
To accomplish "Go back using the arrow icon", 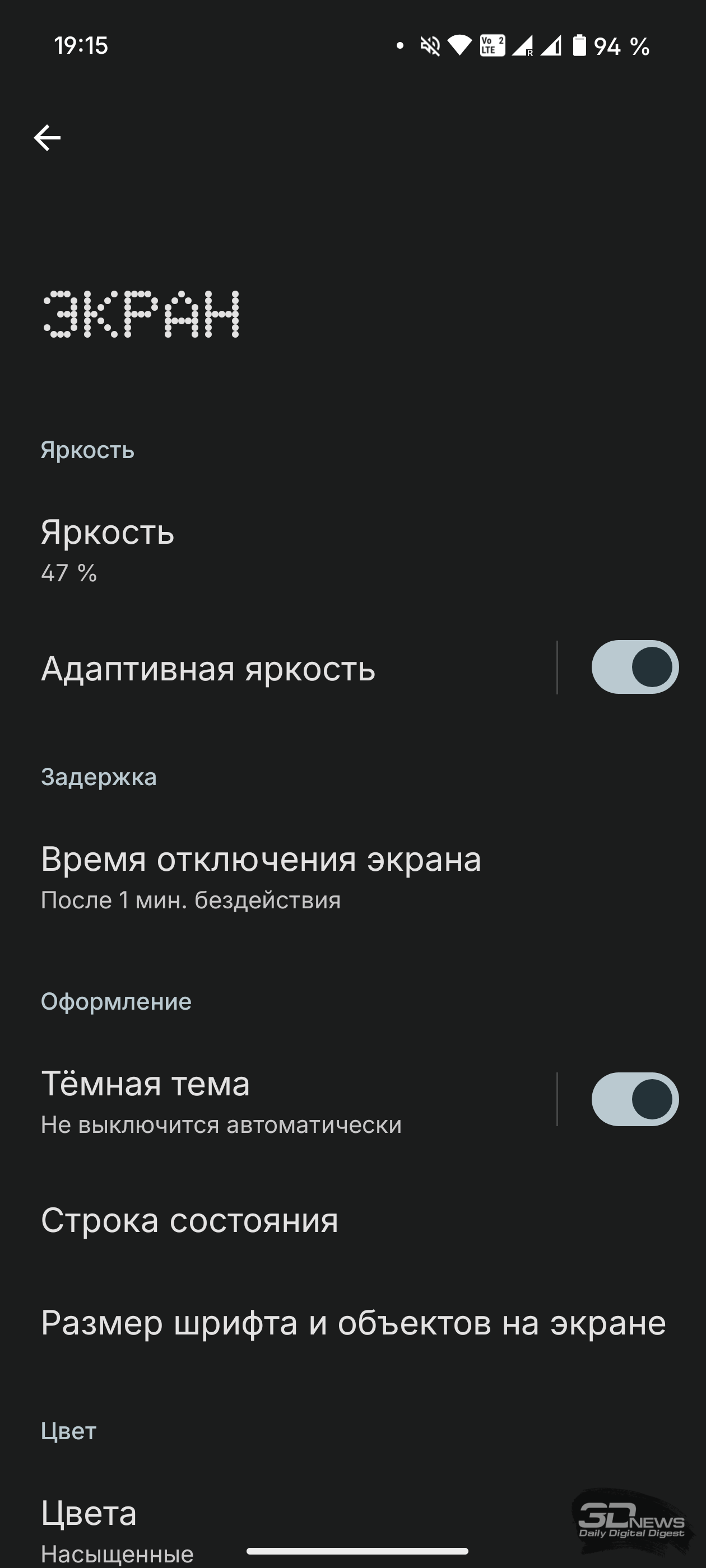I will pyautogui.click(x=47, y=138).
